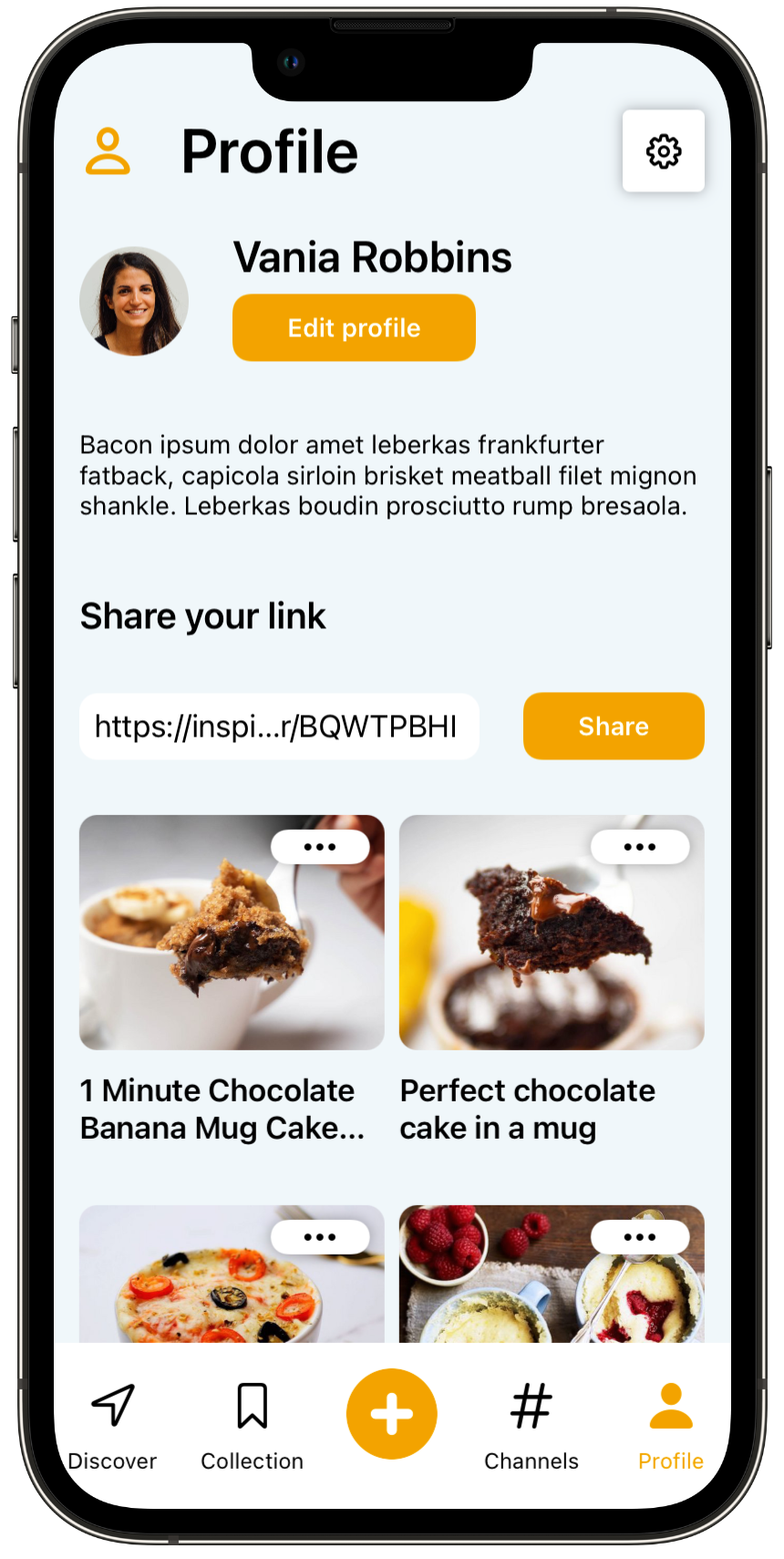Open Perfect chocolate cake in a mug
The width and height of the screenshot is (784, 1559).
coord(552,933)
